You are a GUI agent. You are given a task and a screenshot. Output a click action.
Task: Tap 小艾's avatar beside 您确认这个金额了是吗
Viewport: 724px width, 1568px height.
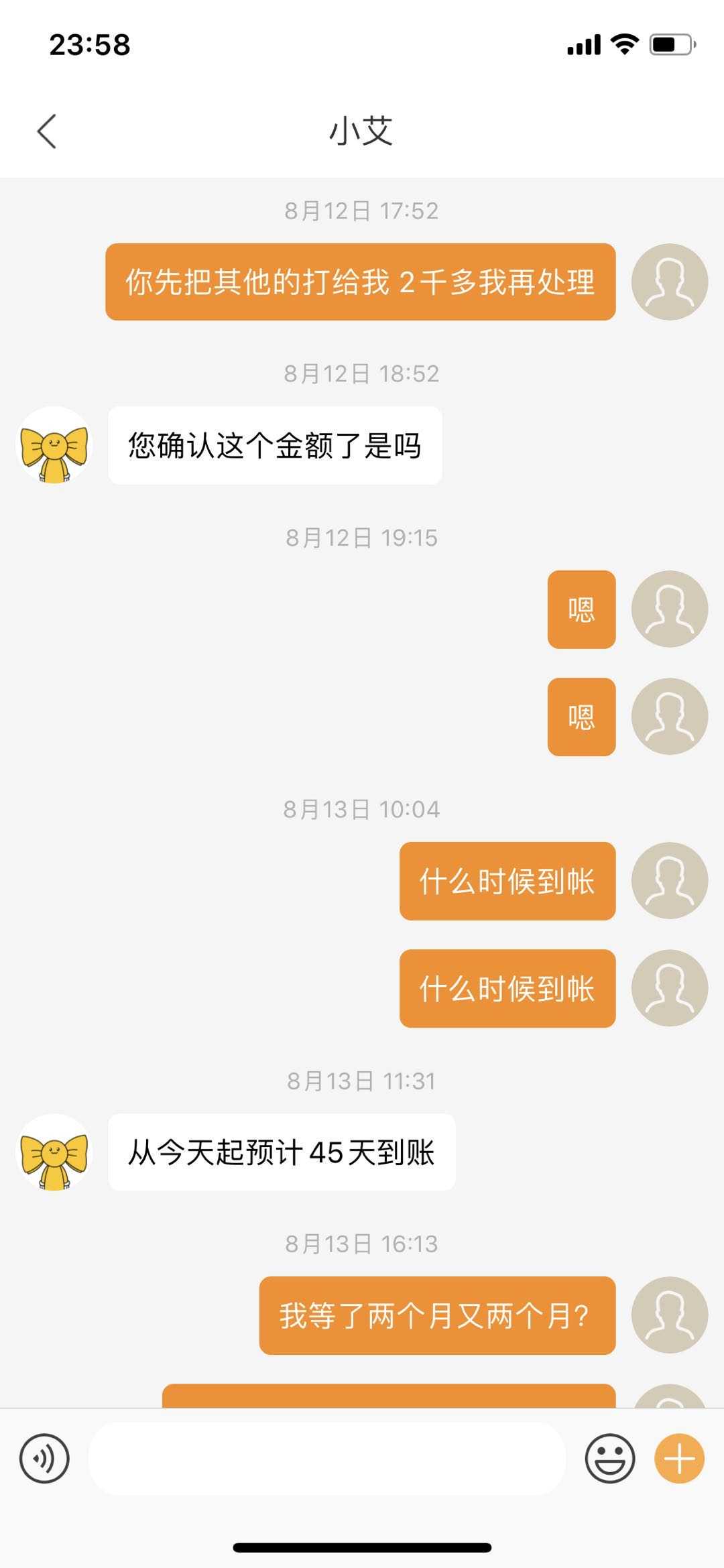[54, 445]
